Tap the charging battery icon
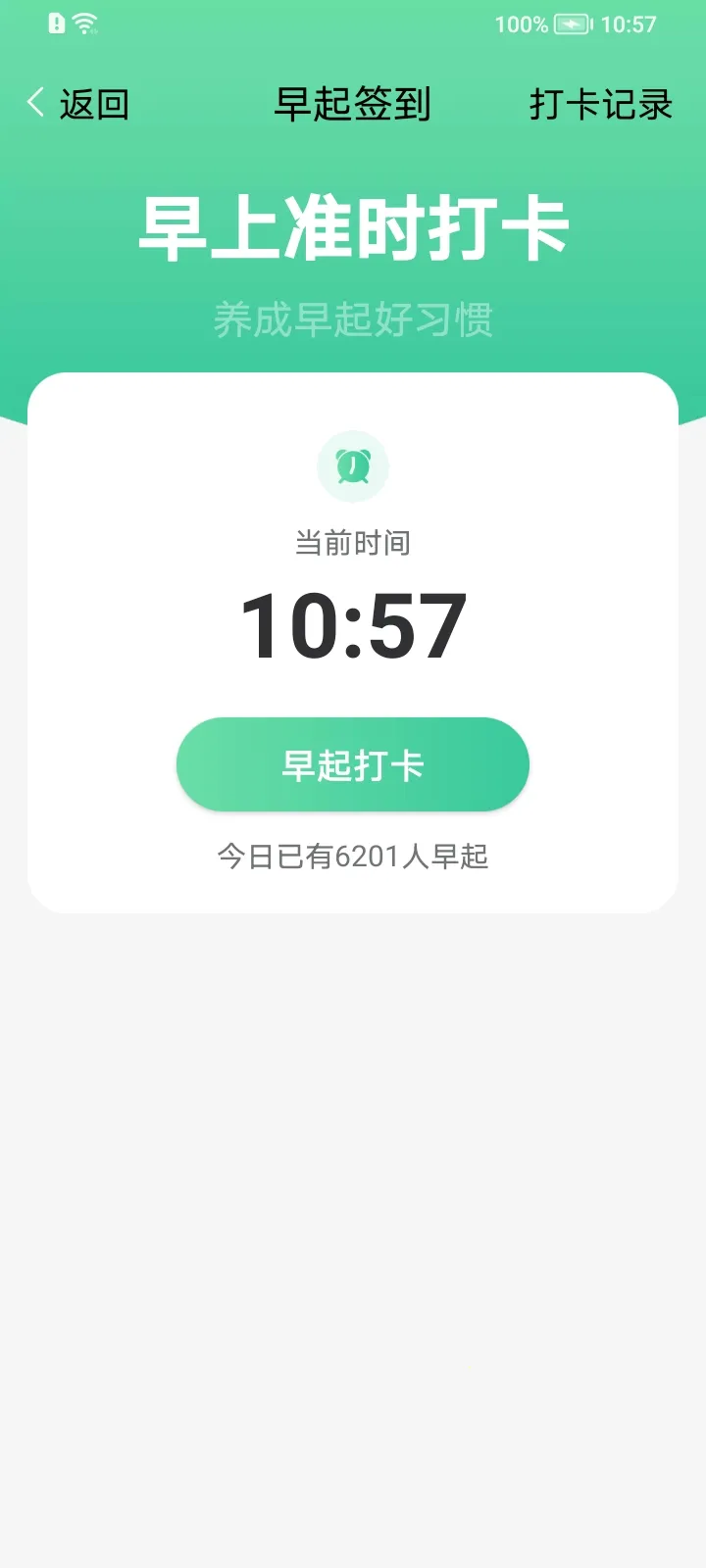The image size is (706, 1568). click(572, 23)
